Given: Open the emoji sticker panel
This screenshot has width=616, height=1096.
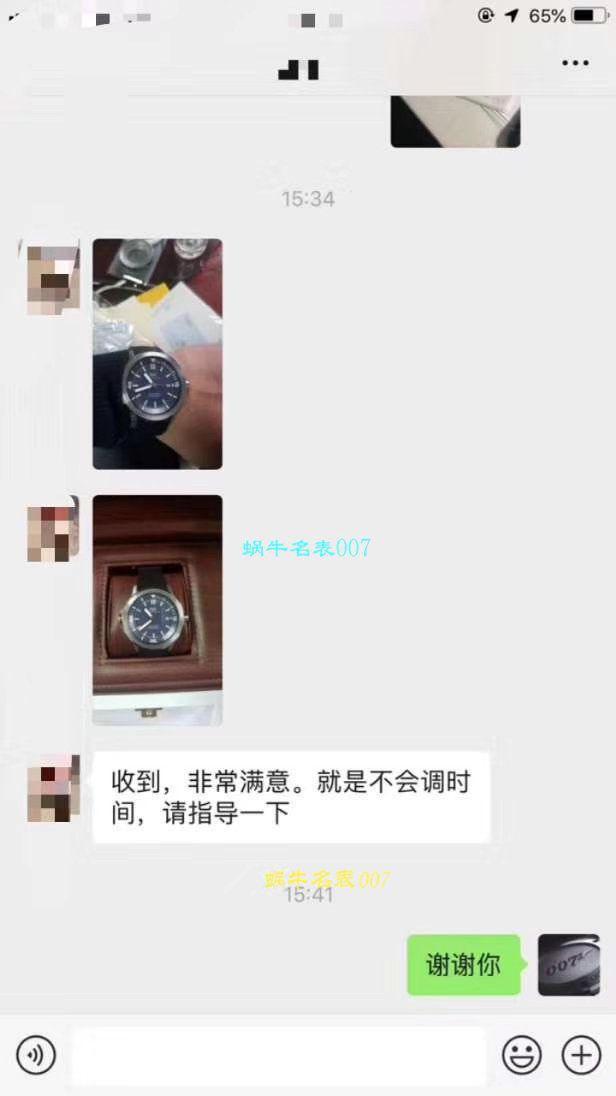Looking at the screenshot, I should (521, 1055).
